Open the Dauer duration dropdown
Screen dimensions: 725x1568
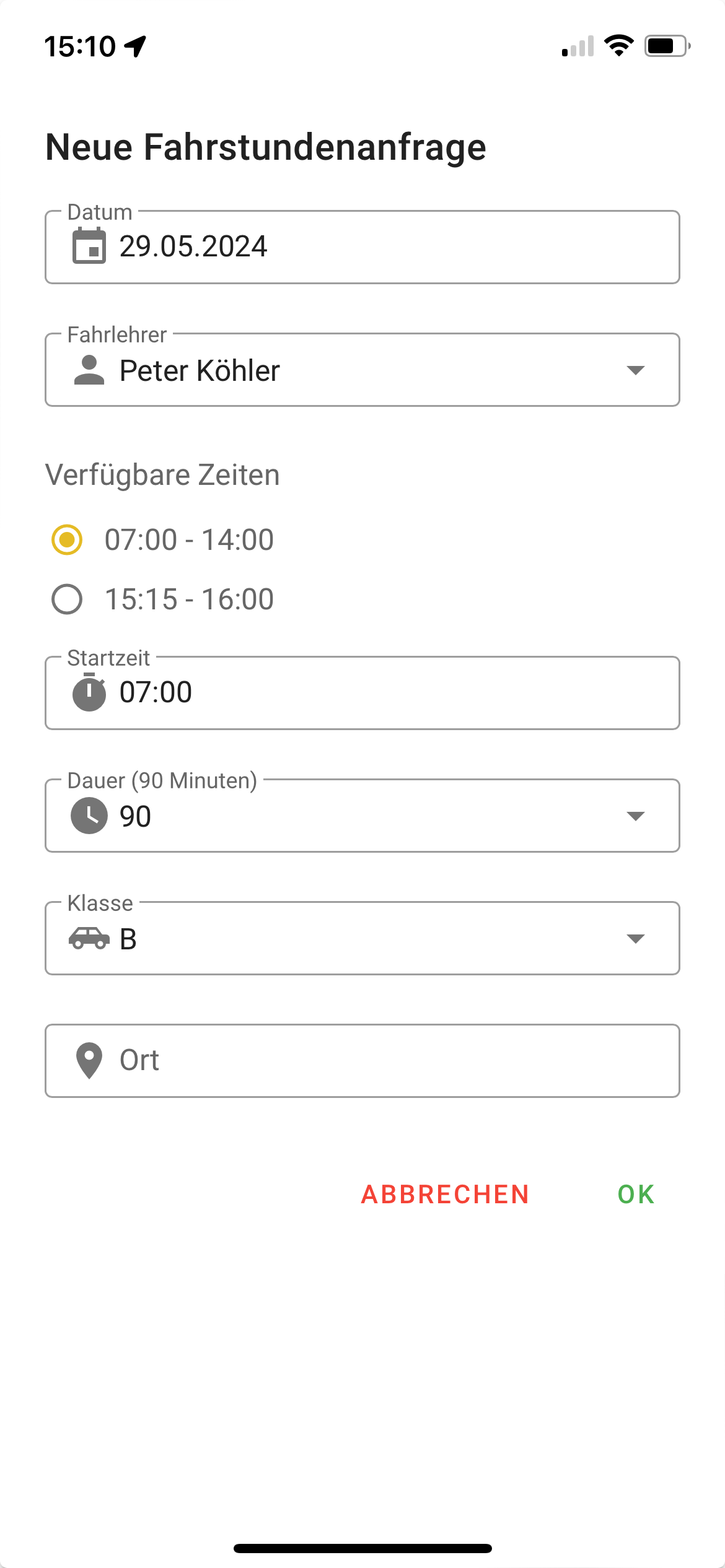(x=362, y=816)
